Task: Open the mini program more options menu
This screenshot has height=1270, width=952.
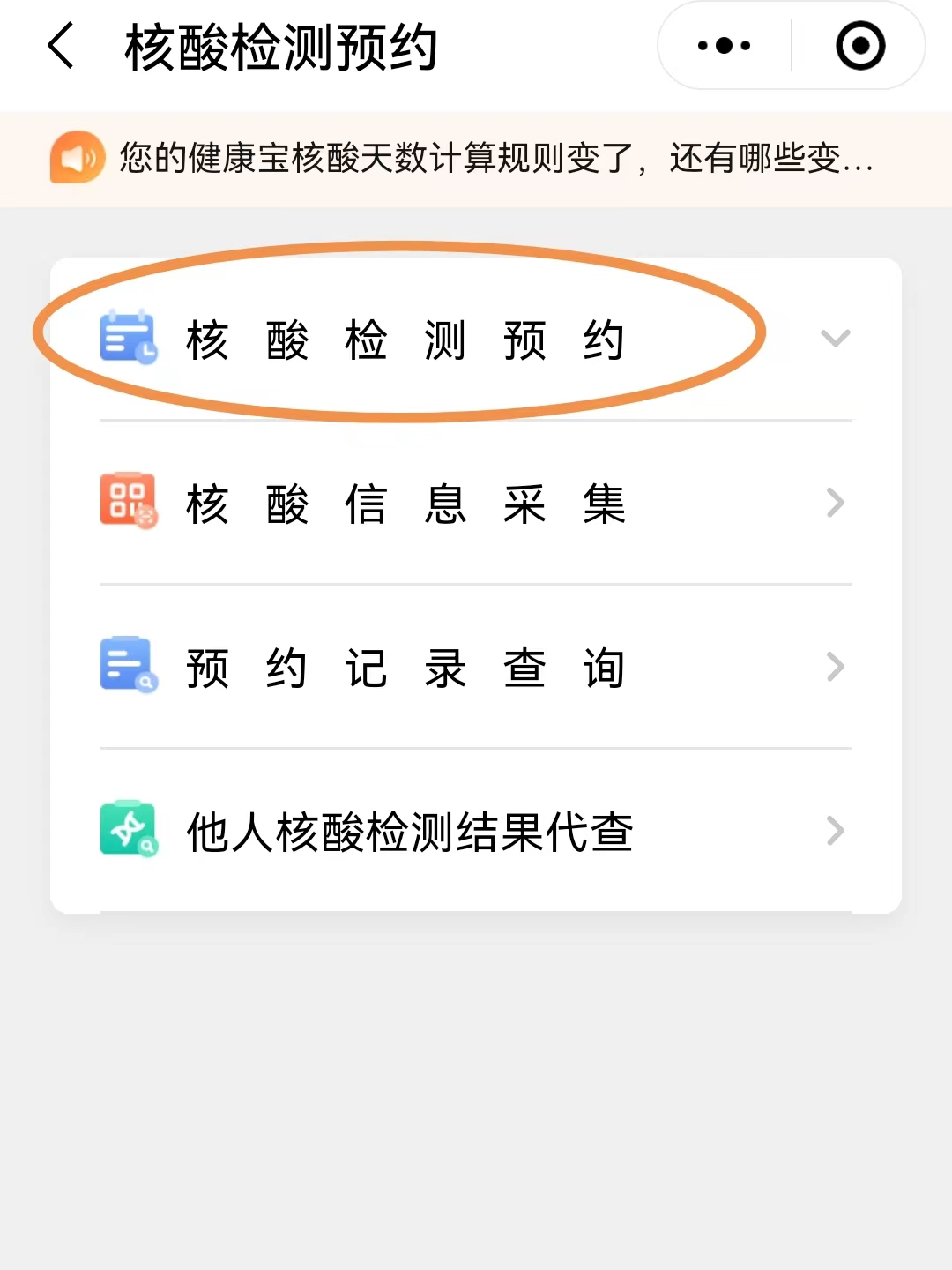Action: [725, 46]
